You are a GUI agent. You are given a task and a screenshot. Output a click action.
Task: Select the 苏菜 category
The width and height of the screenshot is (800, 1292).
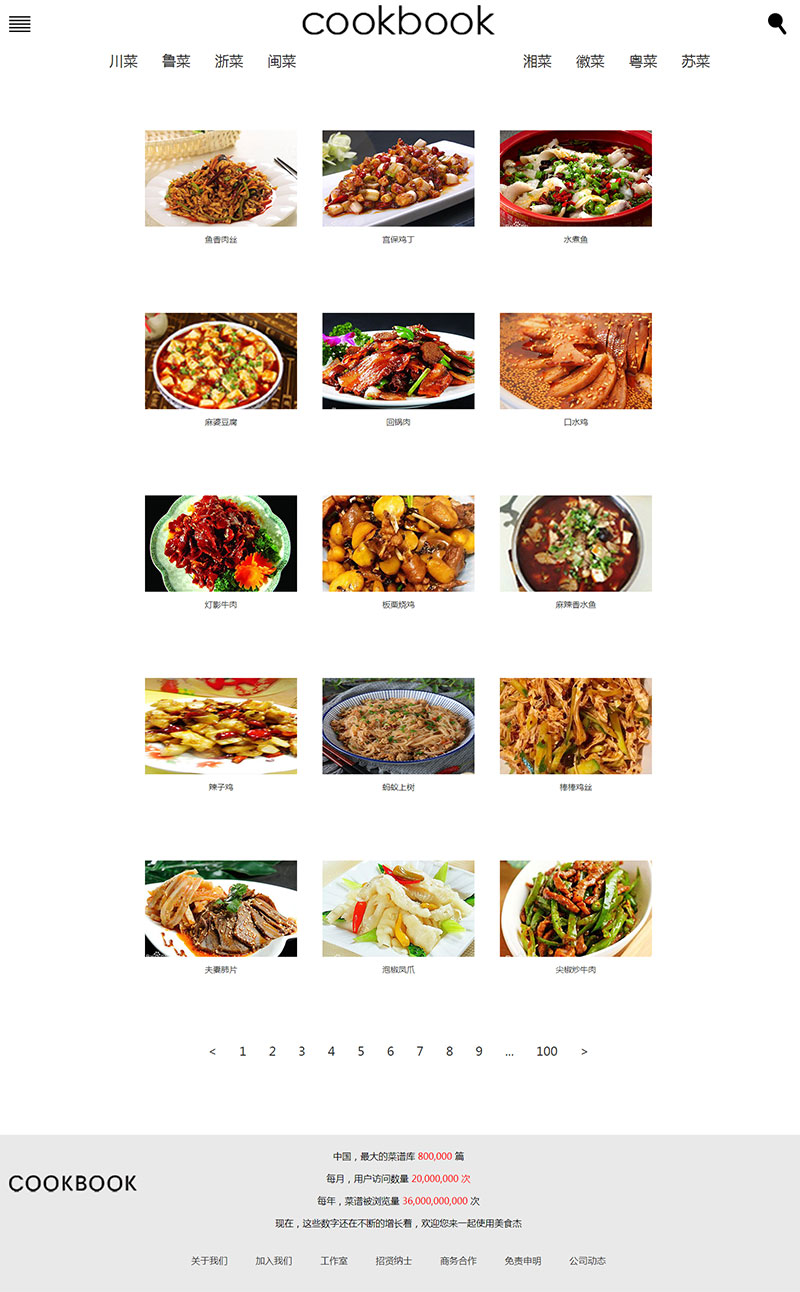(x=696, y=61)
